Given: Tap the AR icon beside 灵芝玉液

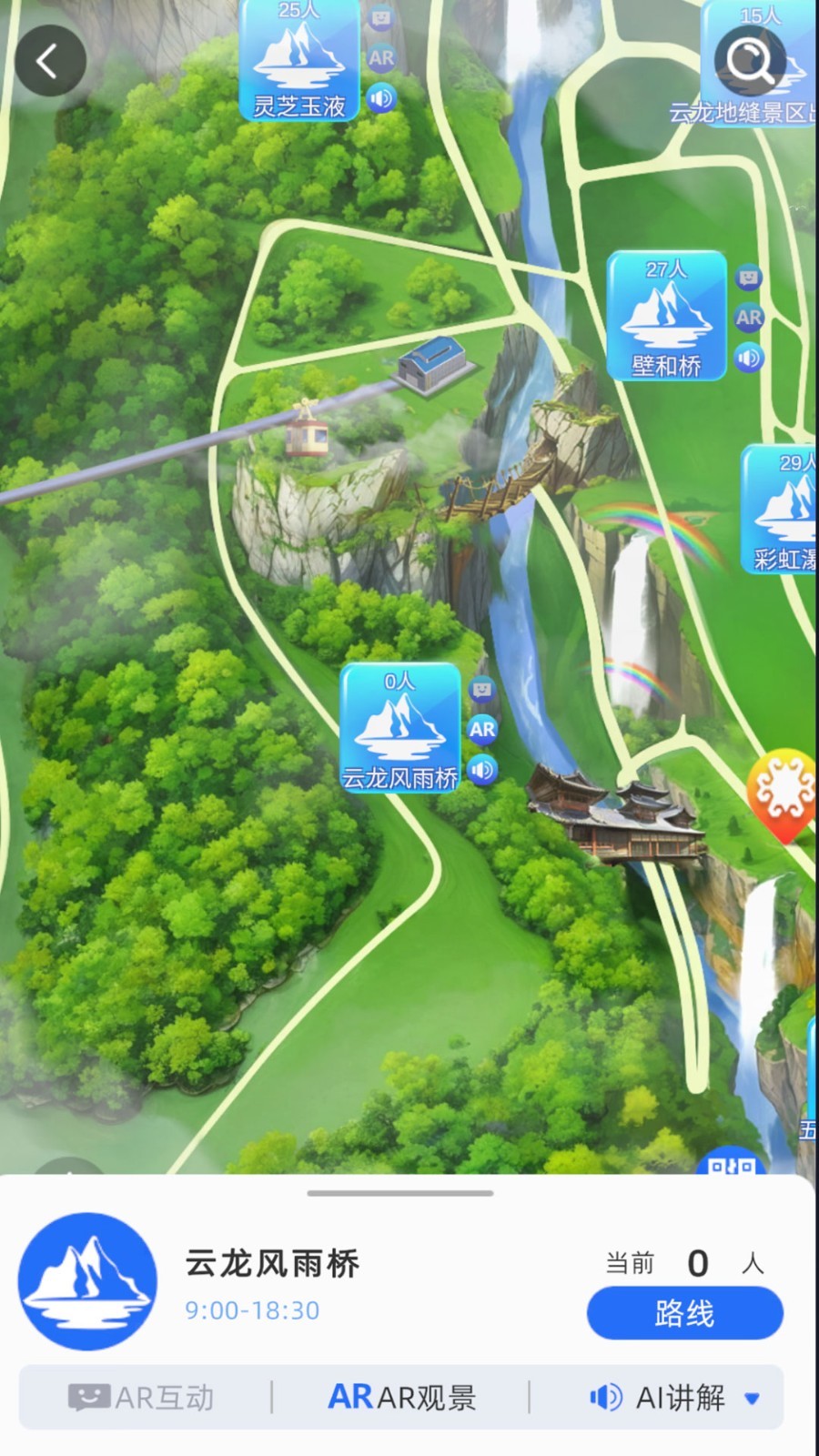Looking at the screenshot, I should click(x=381, y=57).
